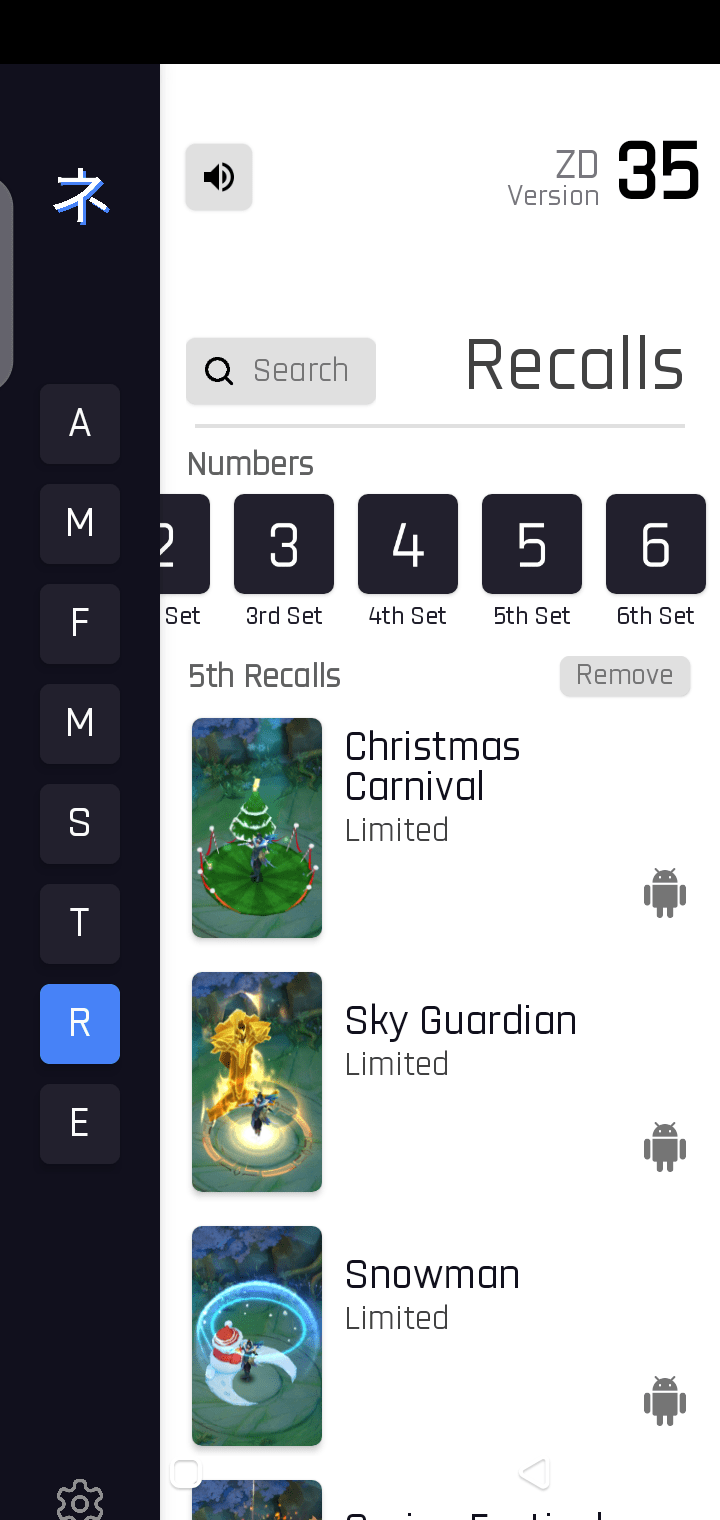Switch to the 6th Set number
This screenshot has height=1520, width=720.
pos(655,545)
